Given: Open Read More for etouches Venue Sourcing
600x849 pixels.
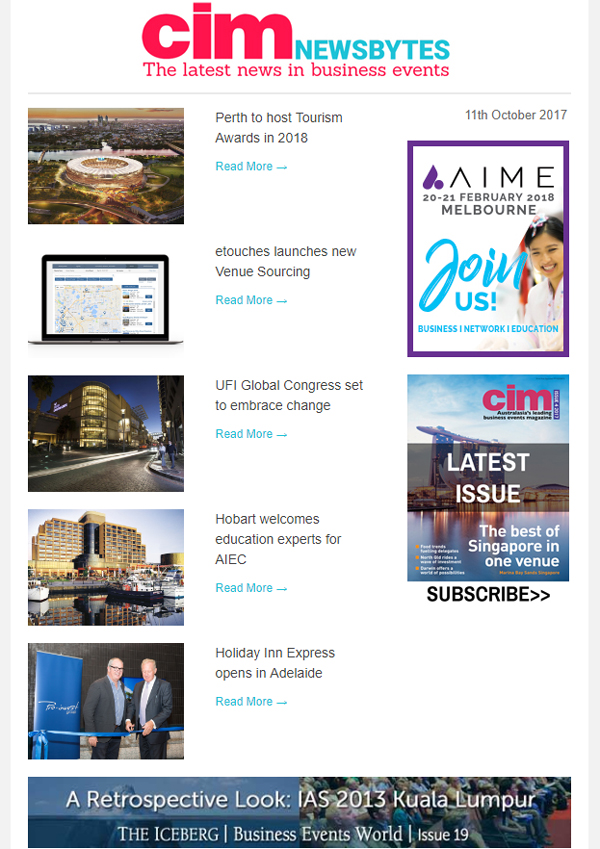Looking at the screenshot, I should [x=251, y=300].
